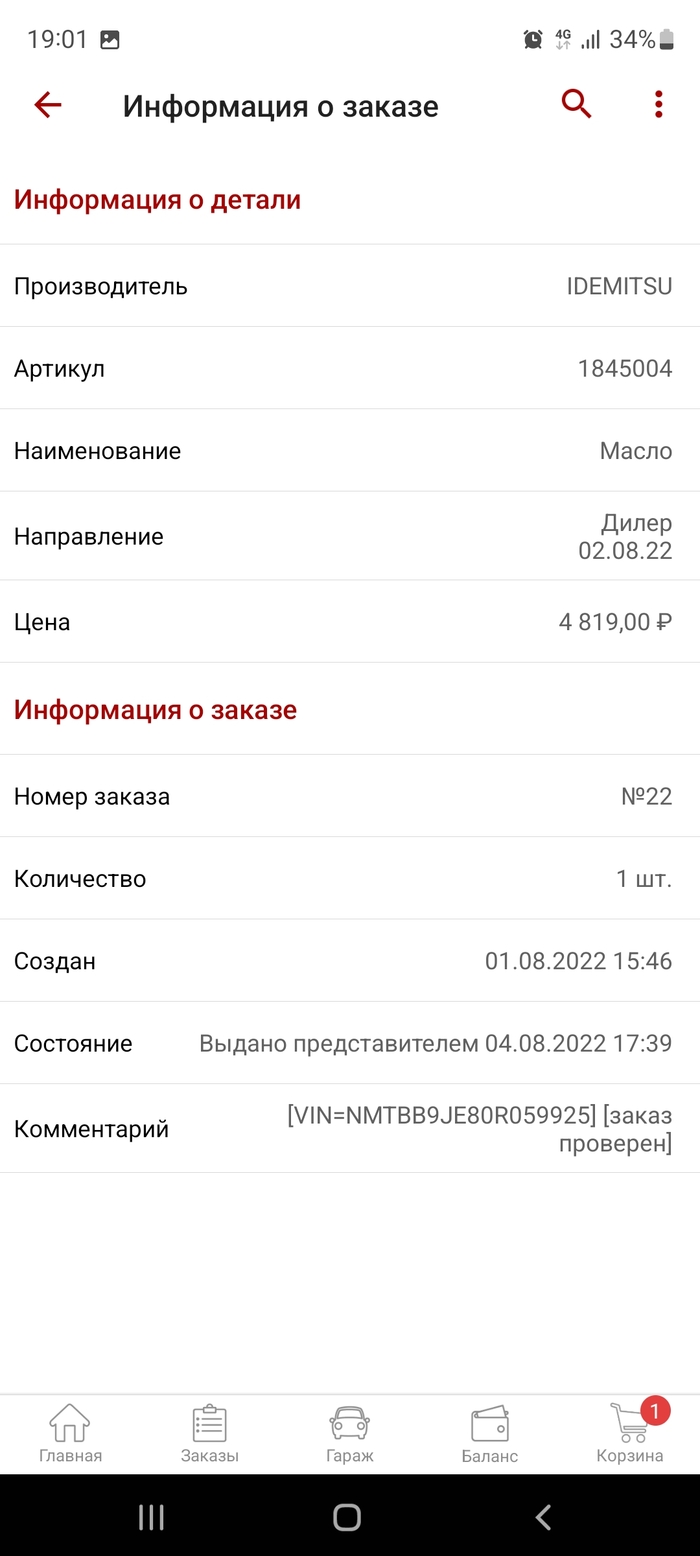Switch to the Гараж tab
Image resolution: width=700 pixels, height=1556 pixels.
(x=350, y=1434)
